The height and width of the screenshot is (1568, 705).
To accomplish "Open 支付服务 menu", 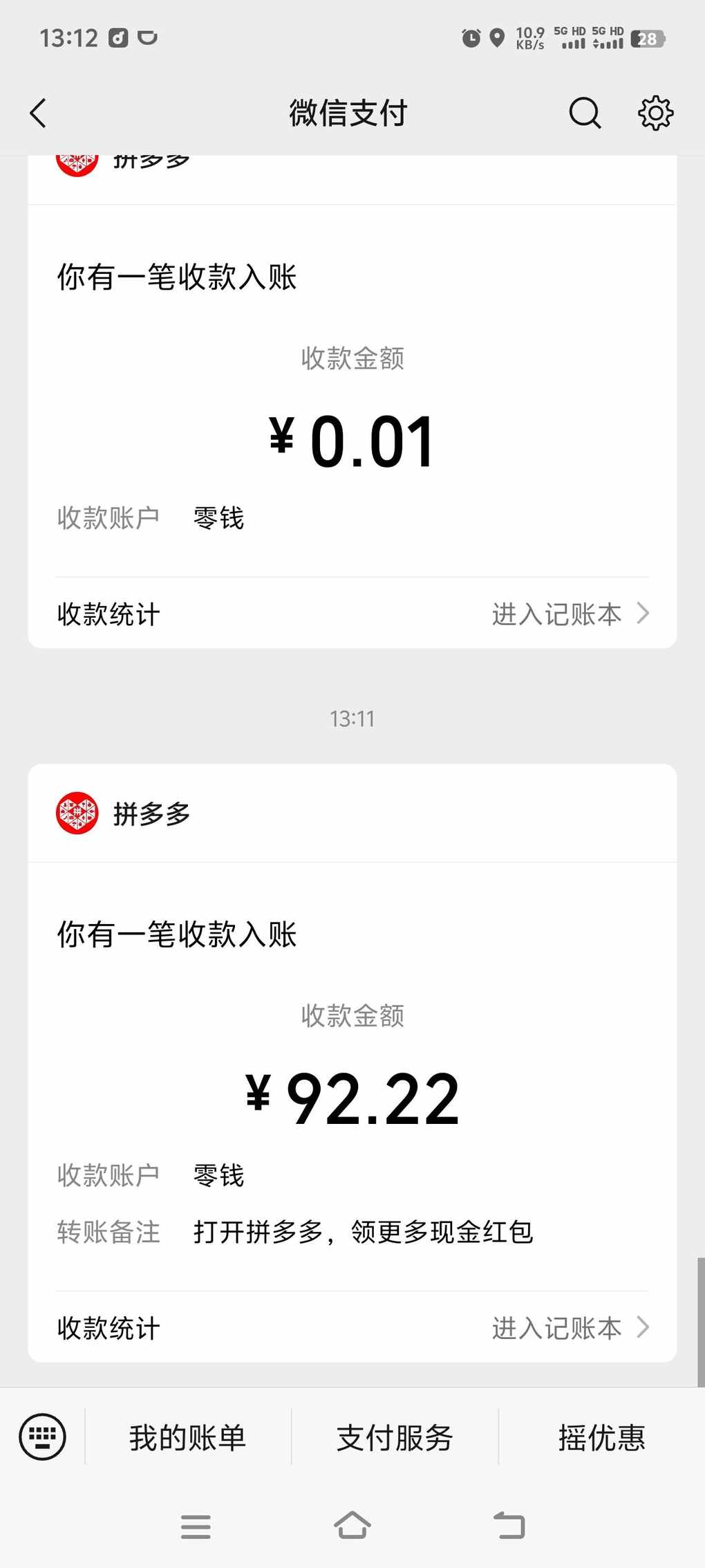I will (395, 1438).
